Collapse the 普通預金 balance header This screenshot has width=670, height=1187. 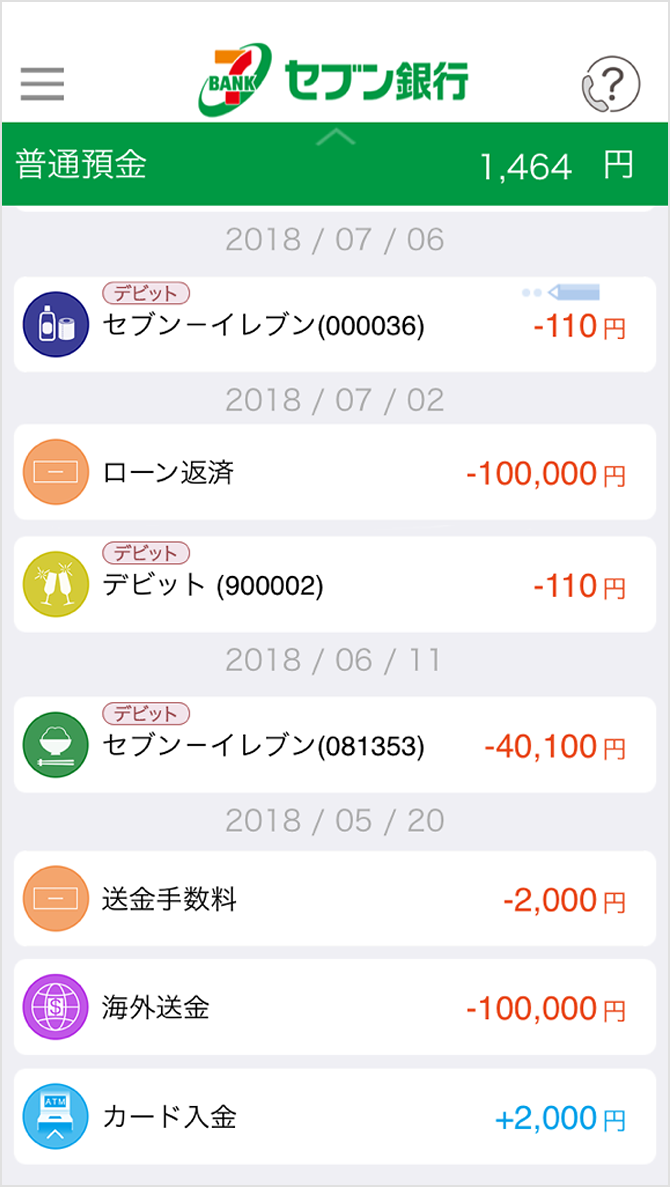[335, 136]
